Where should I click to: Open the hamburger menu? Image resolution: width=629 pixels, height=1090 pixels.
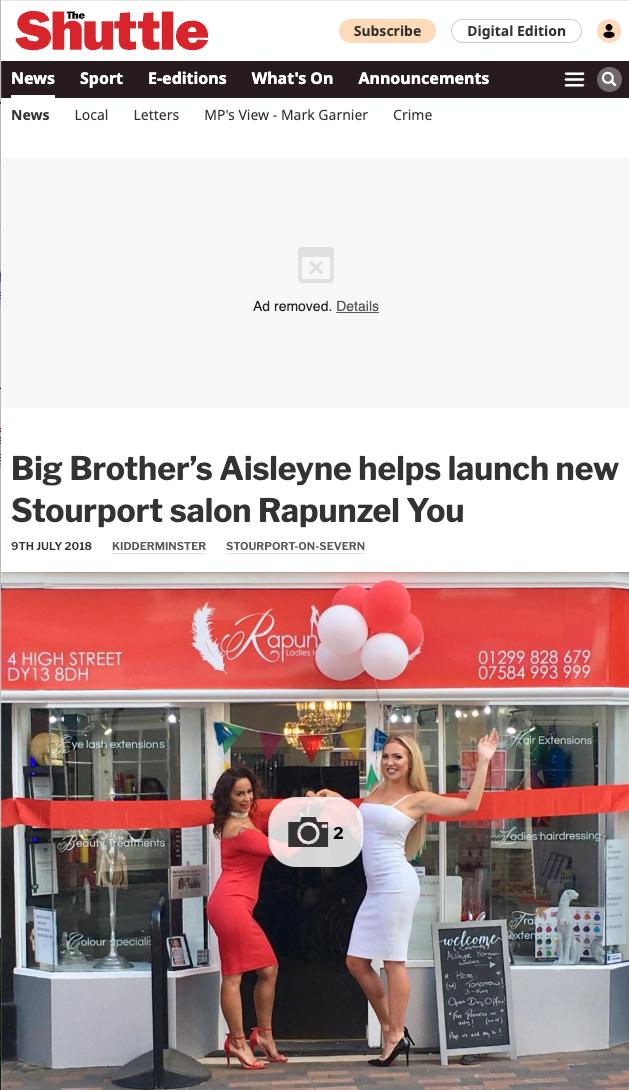tap(574, 79)
